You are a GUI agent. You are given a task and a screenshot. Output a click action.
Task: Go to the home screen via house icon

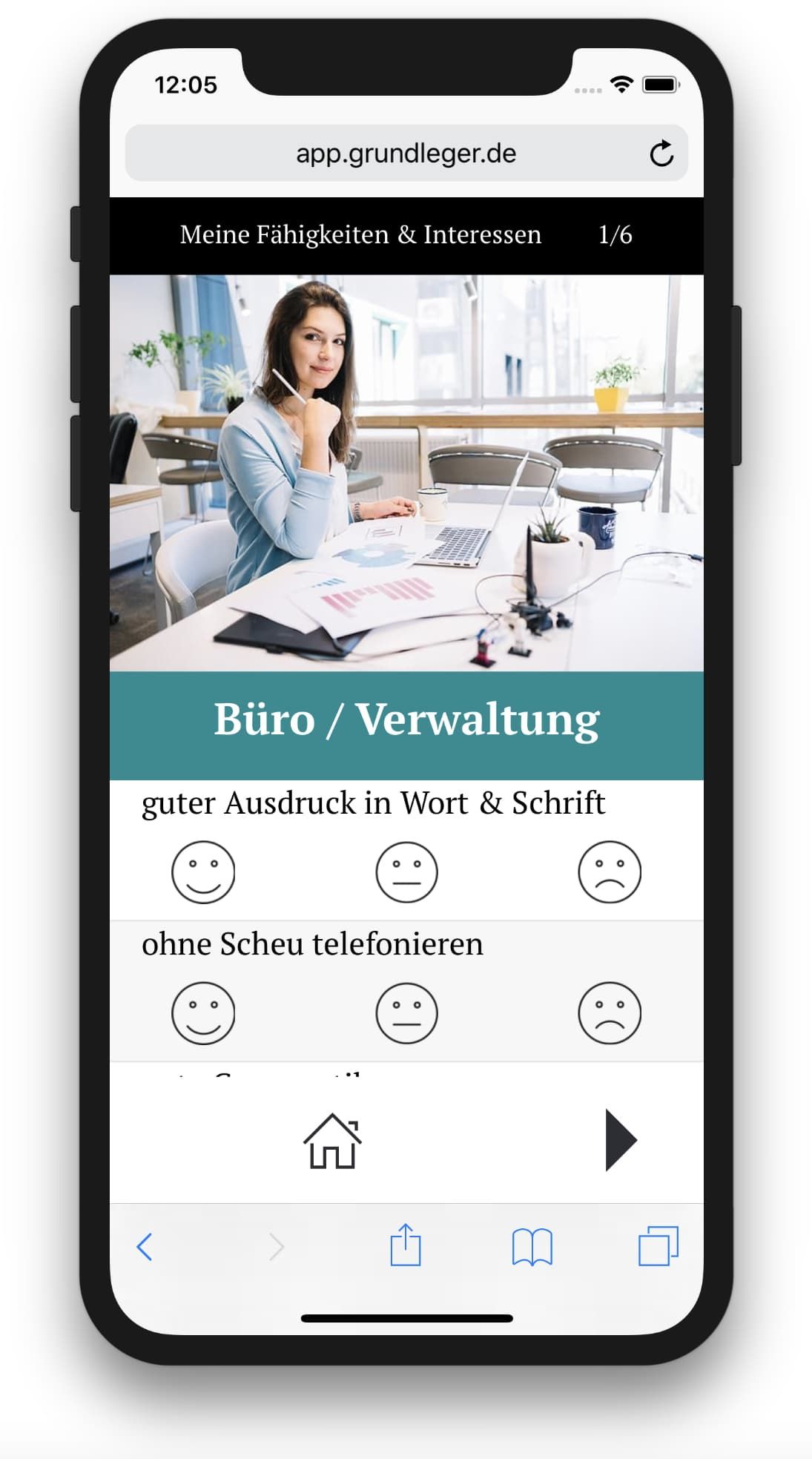[x=332, y=1142]
